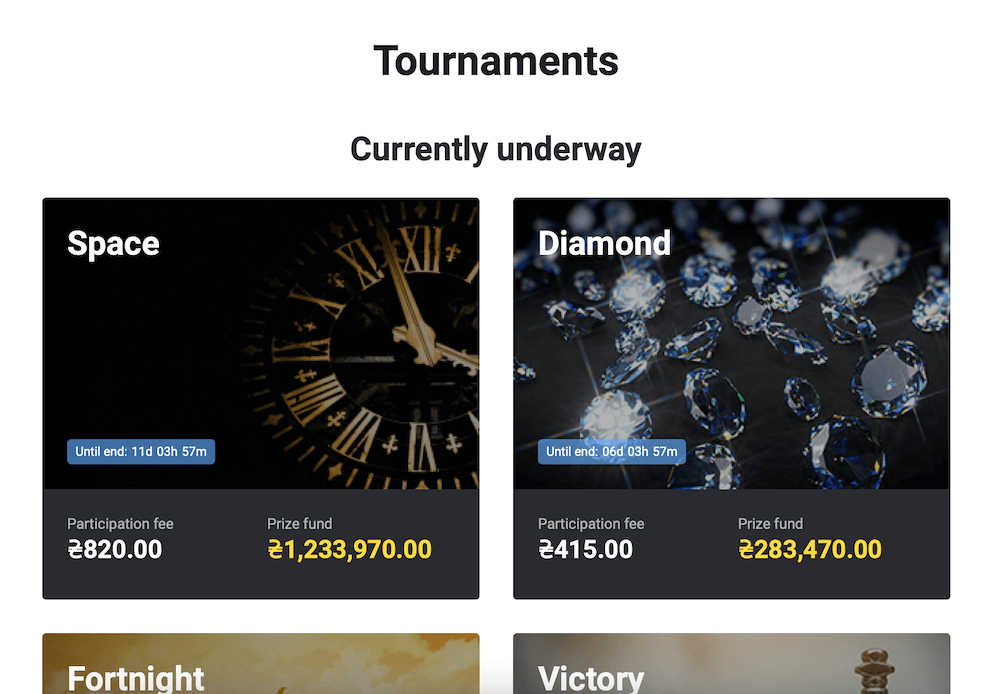The image size is (1000, 694).
Task: Open the Diamond tournament card
Action: coord(731,398)
